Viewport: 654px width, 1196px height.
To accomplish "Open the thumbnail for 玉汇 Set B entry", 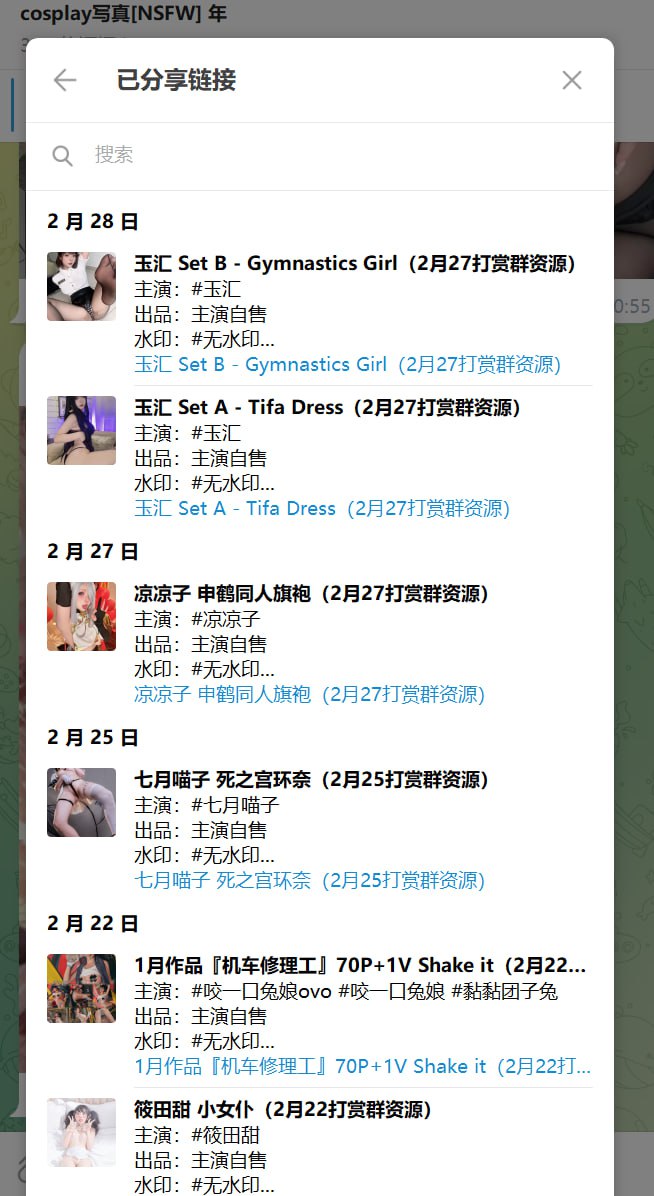I will 81,286.
